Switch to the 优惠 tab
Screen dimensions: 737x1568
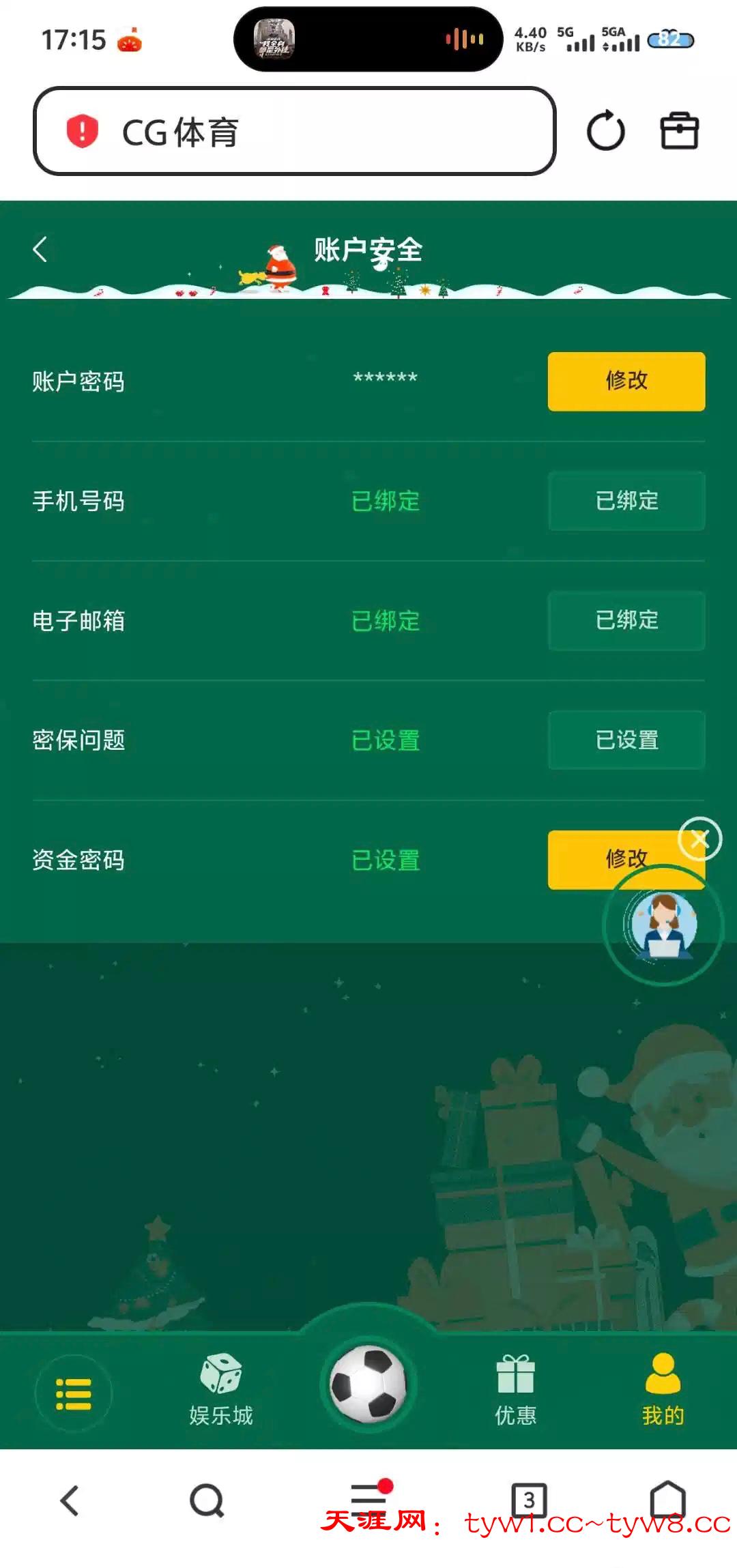(516, 1390)
